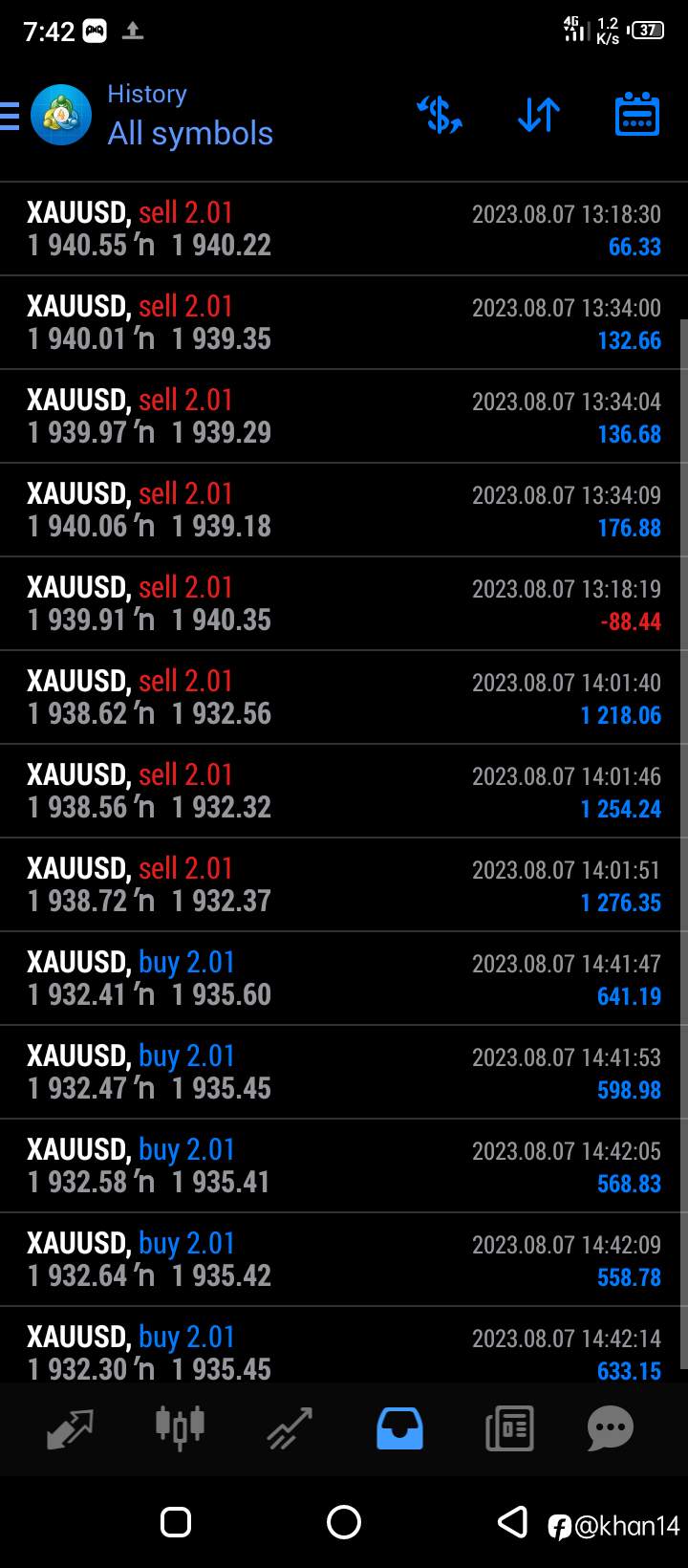This screenshot has width=688, height=1568.
Task: Switch to the candlestick Chart tab
Action: click(x=180, y=1426)
